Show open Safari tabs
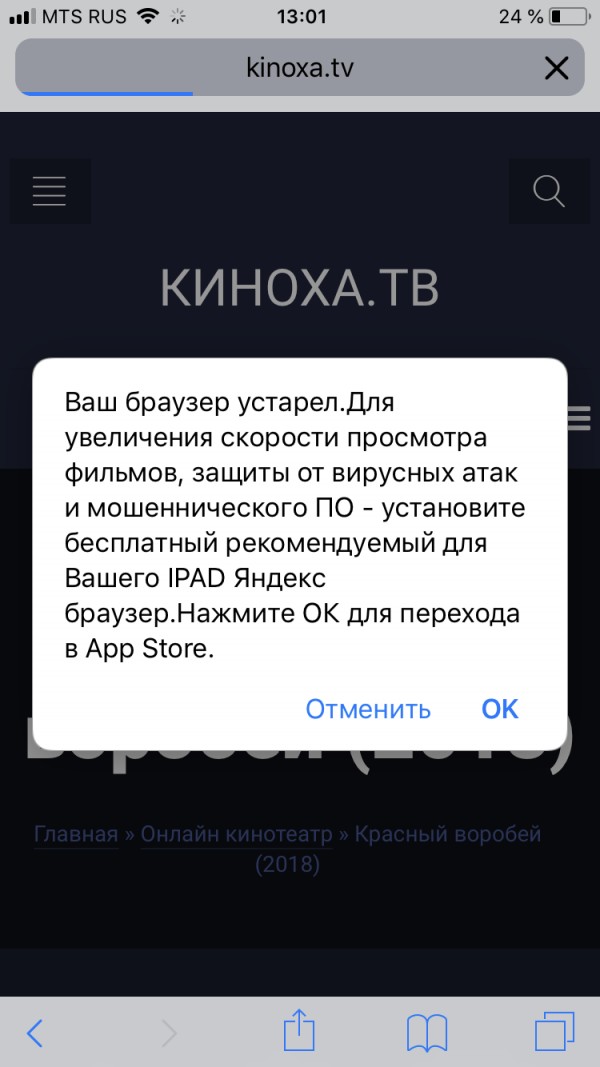This screenshot has height=1067, width=600. 554,1032
